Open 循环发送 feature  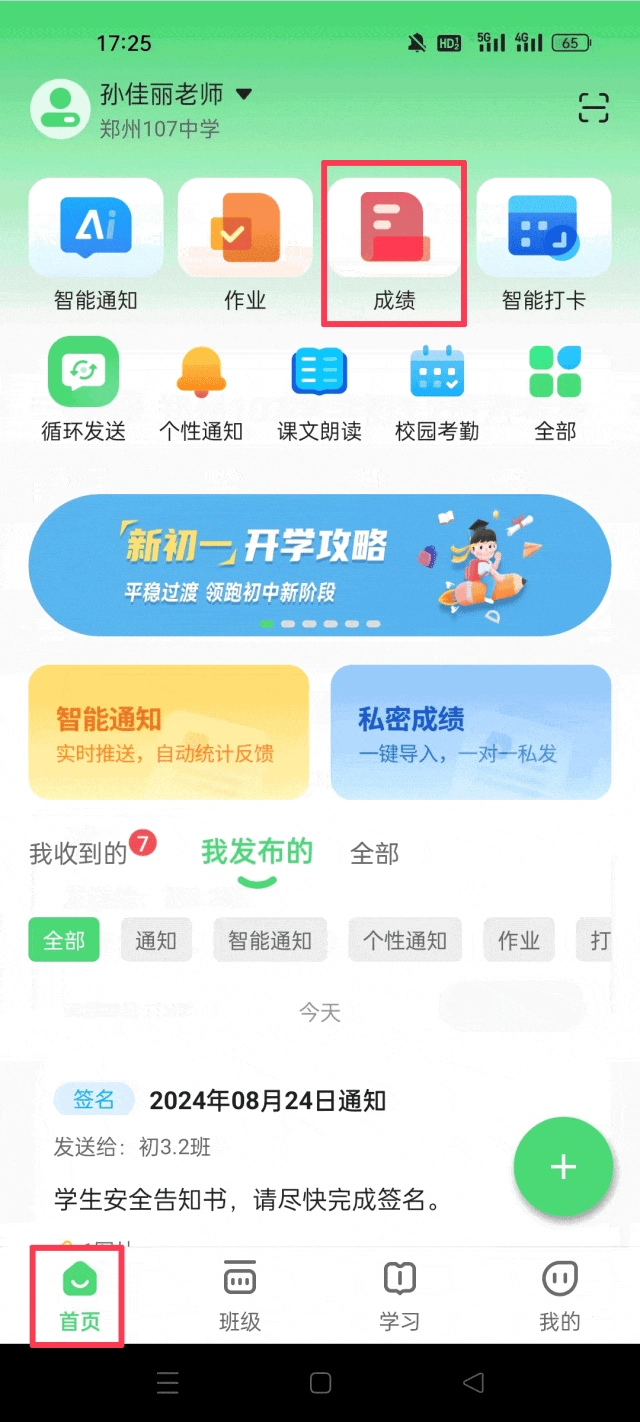coord(84,391)
